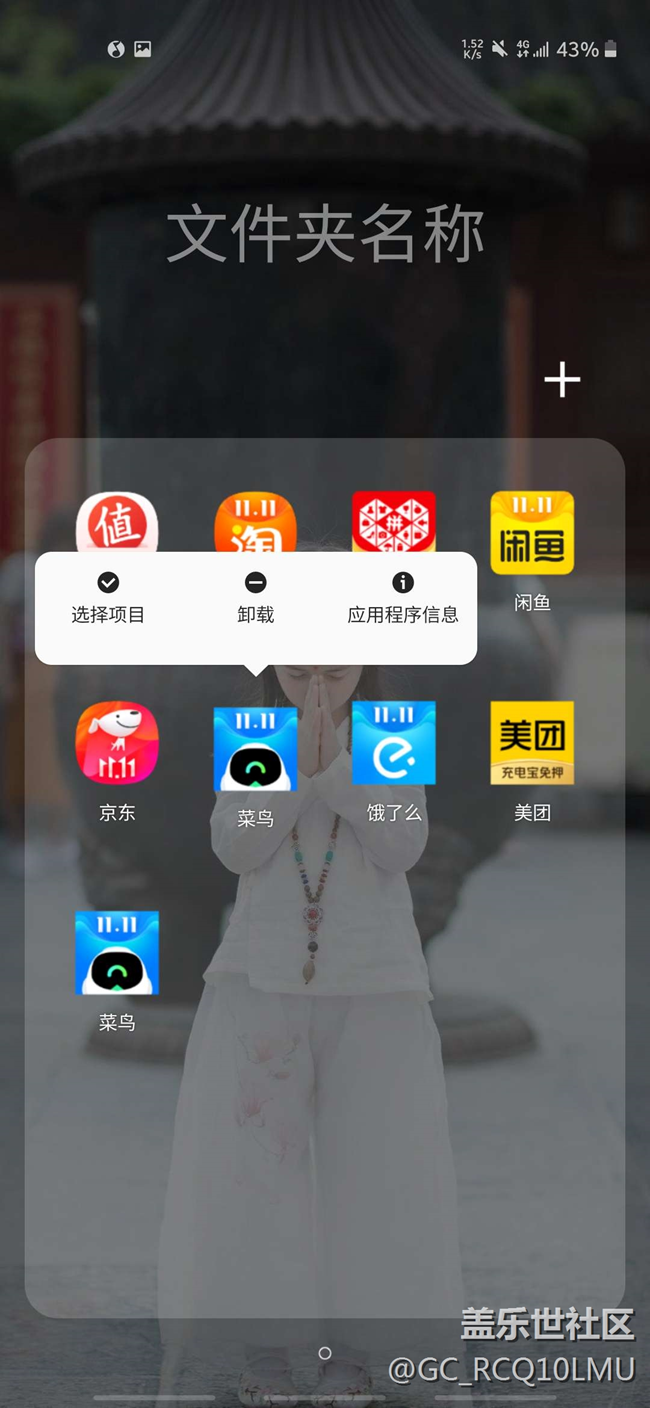
Task: Edit the 文件夹名称 folder name field
Action: [325, 235]
